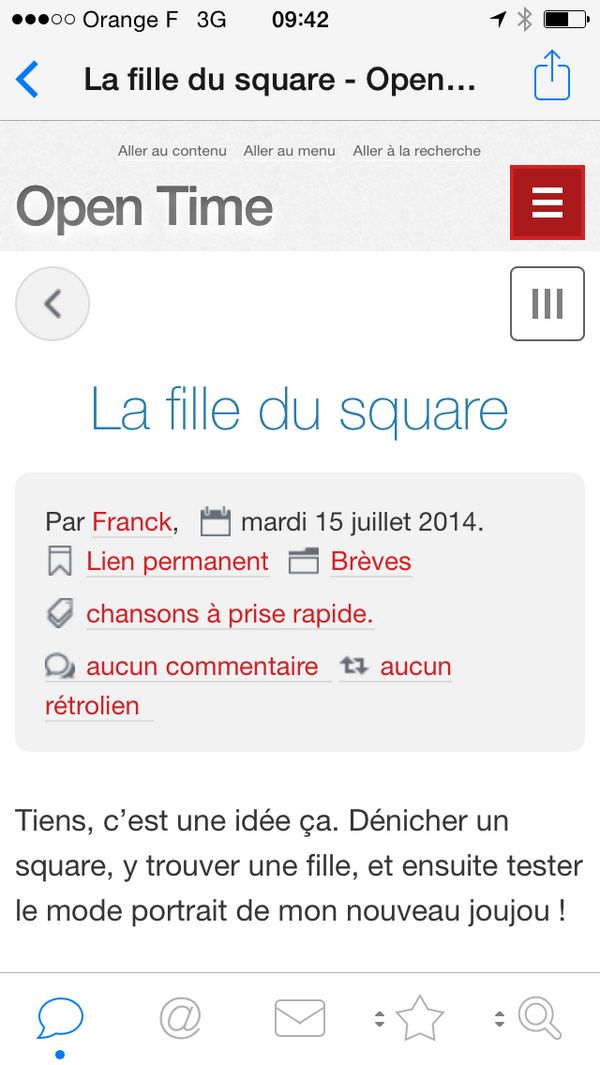Viewport: 600px width, 1065px height.
Task: Open the envelope messages tab
Action: pos(300,1019)
